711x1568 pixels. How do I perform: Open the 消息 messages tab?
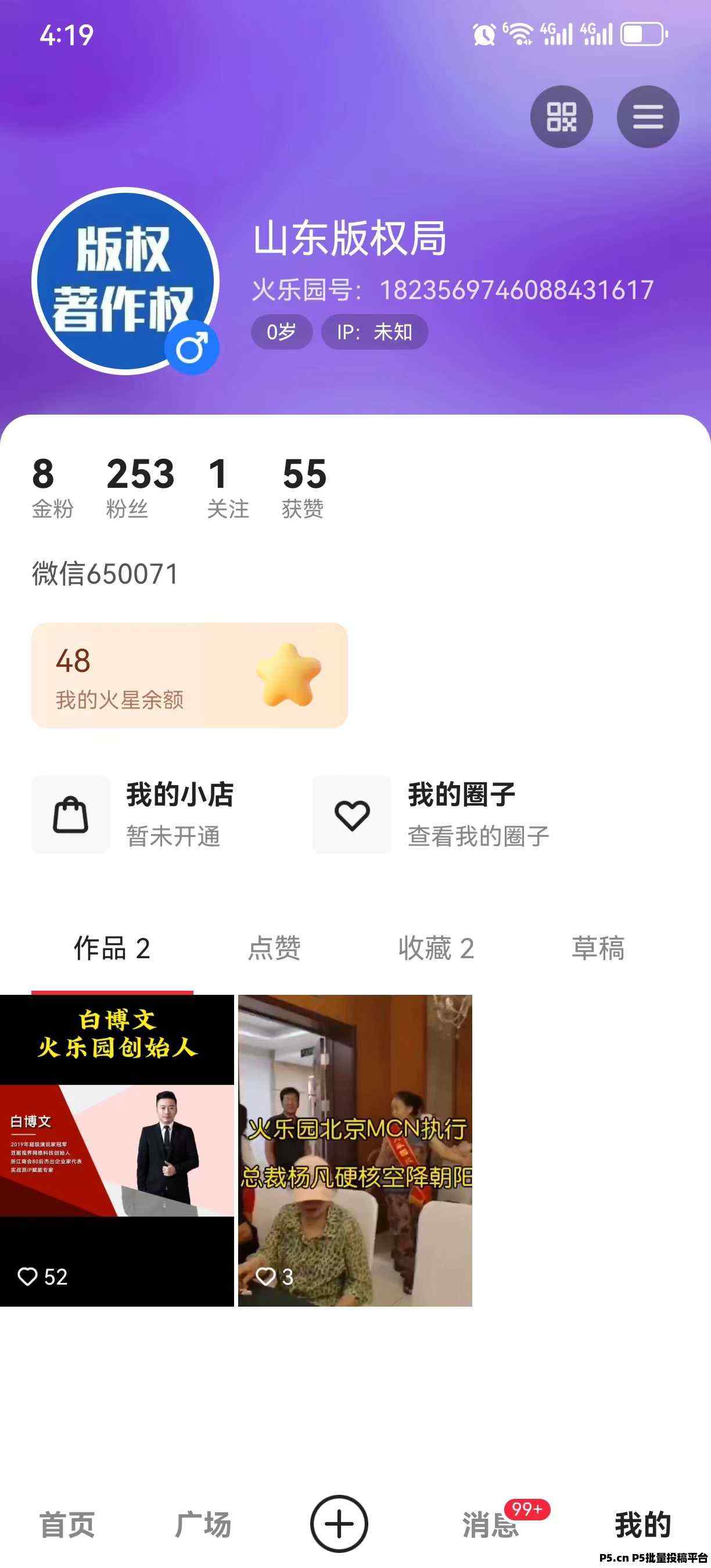491,1525
